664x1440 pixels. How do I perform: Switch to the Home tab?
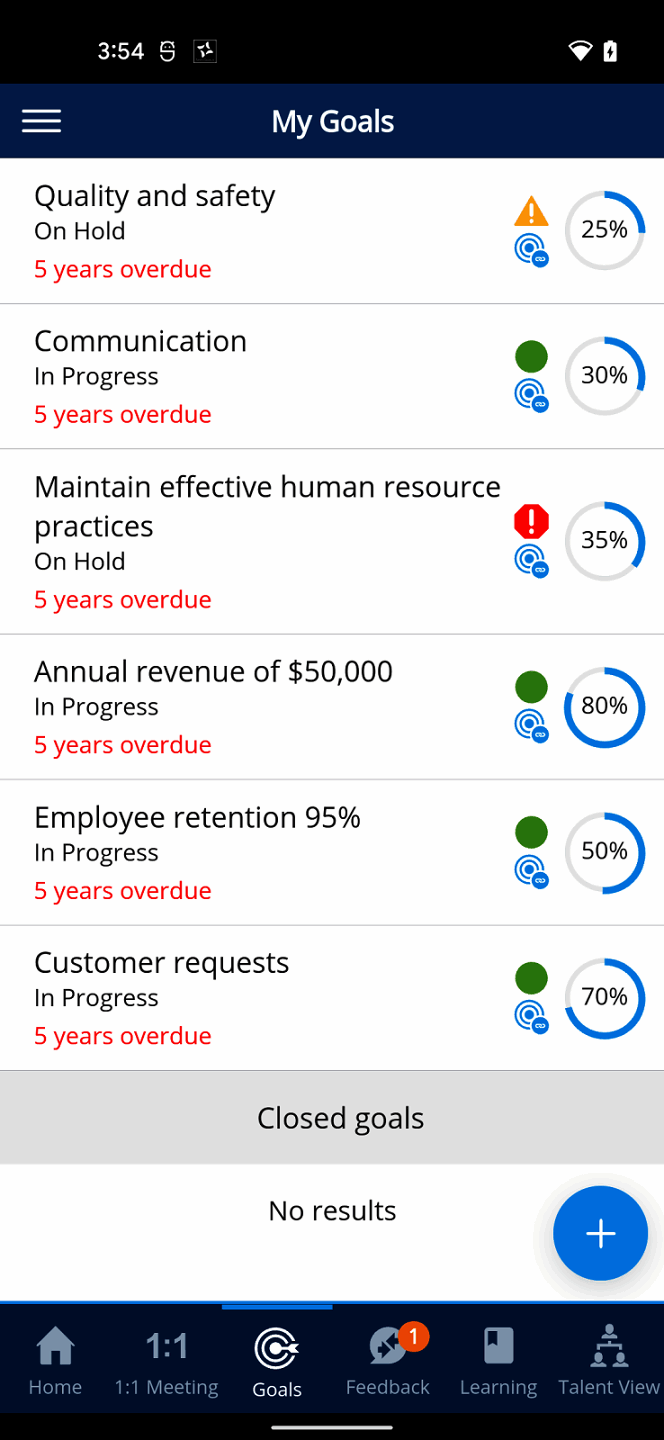(x=55, y=1360)
